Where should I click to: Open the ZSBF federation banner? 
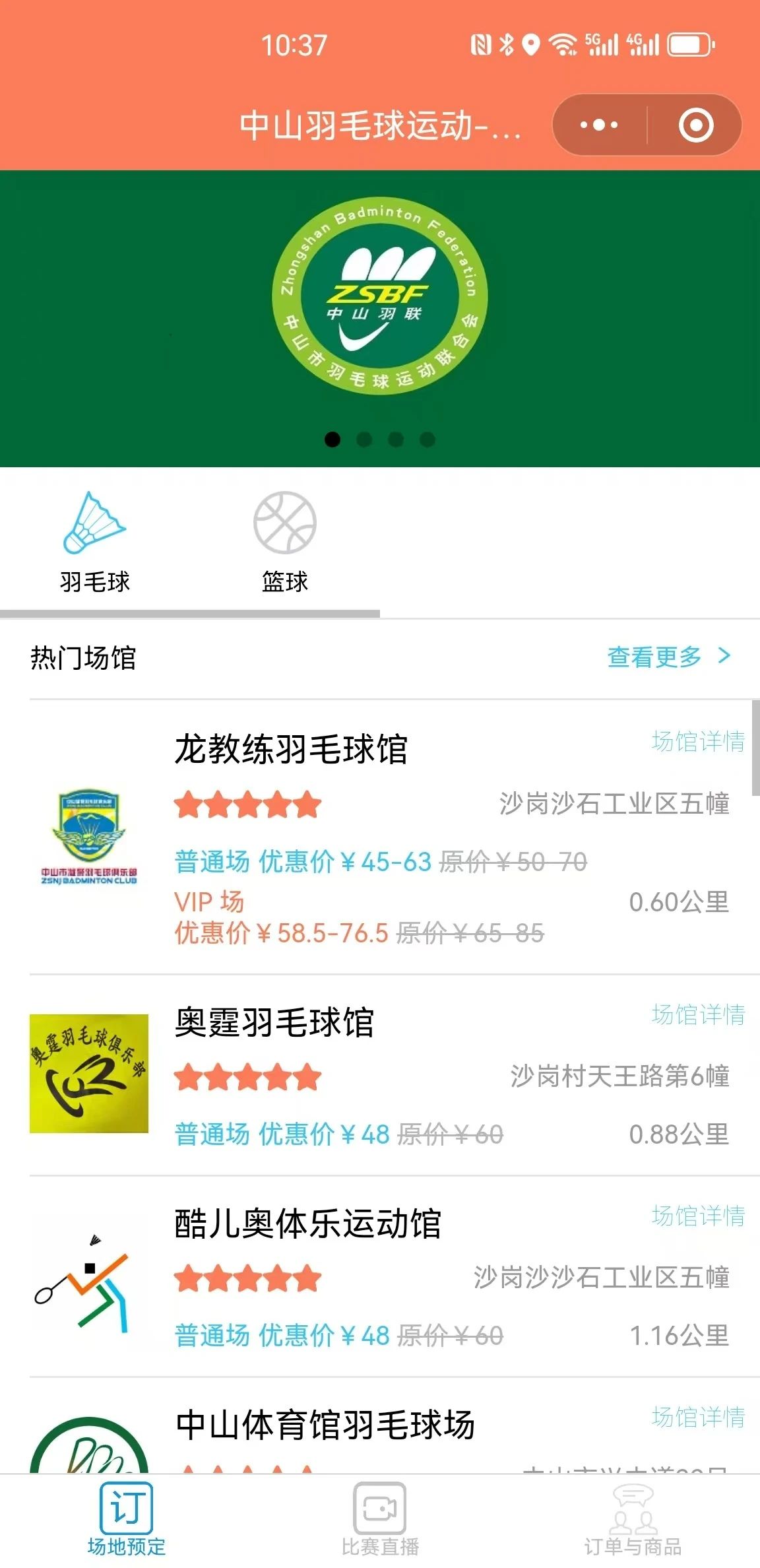pyautogui.click(x=380, y=319)
